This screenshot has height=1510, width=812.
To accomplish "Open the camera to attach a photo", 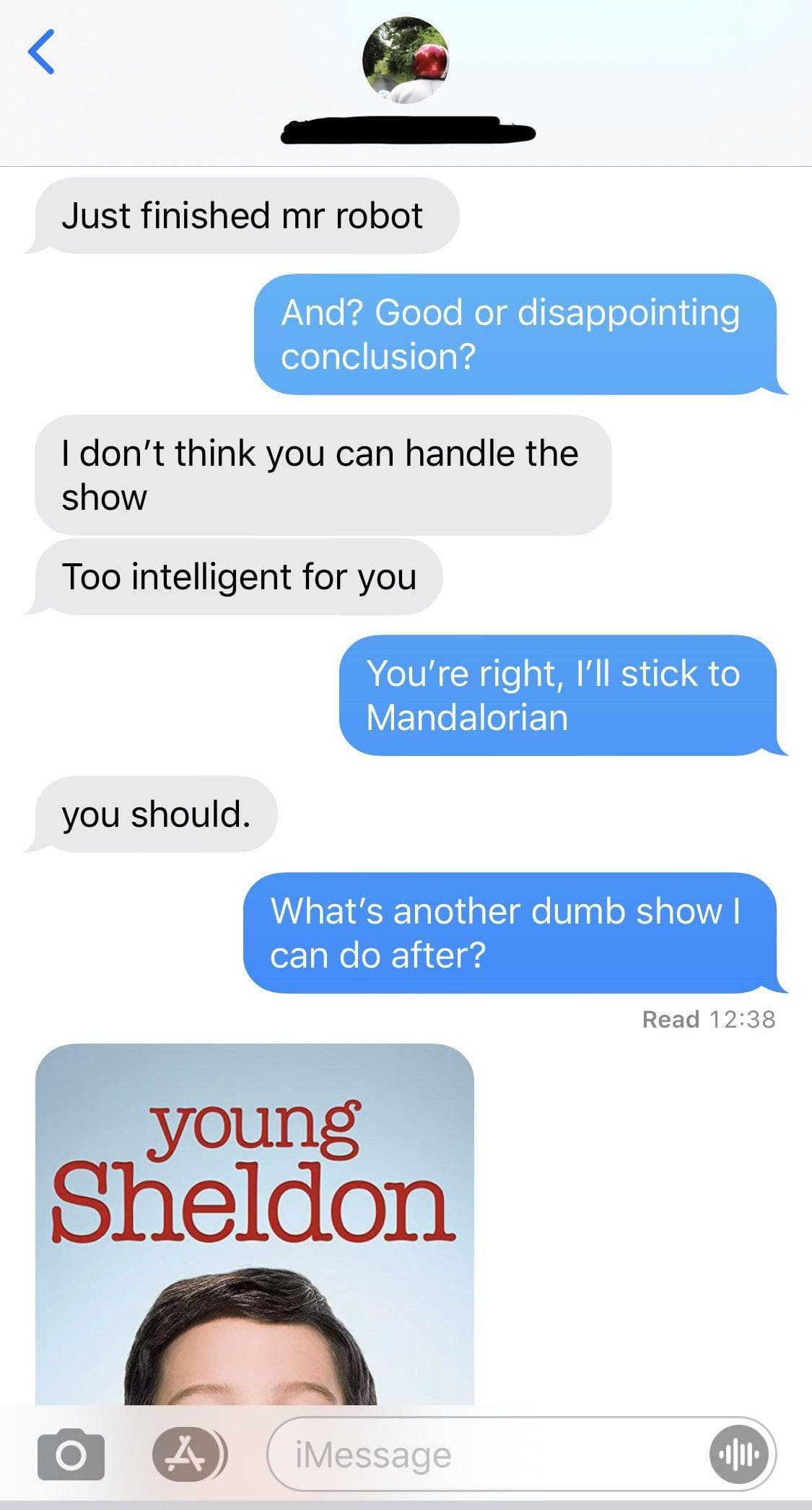I will tap(71, 1454).
